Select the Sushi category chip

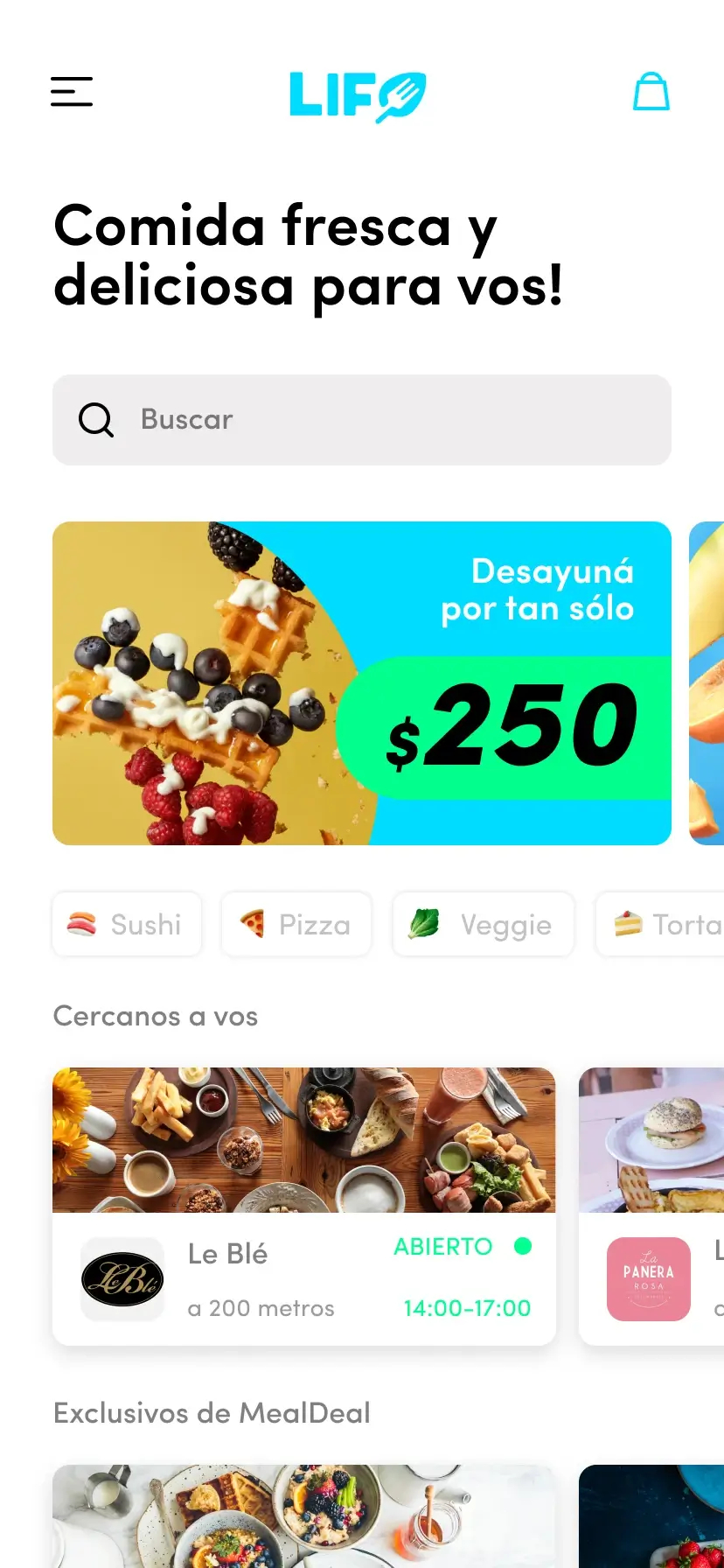click(x=127, y=924)
